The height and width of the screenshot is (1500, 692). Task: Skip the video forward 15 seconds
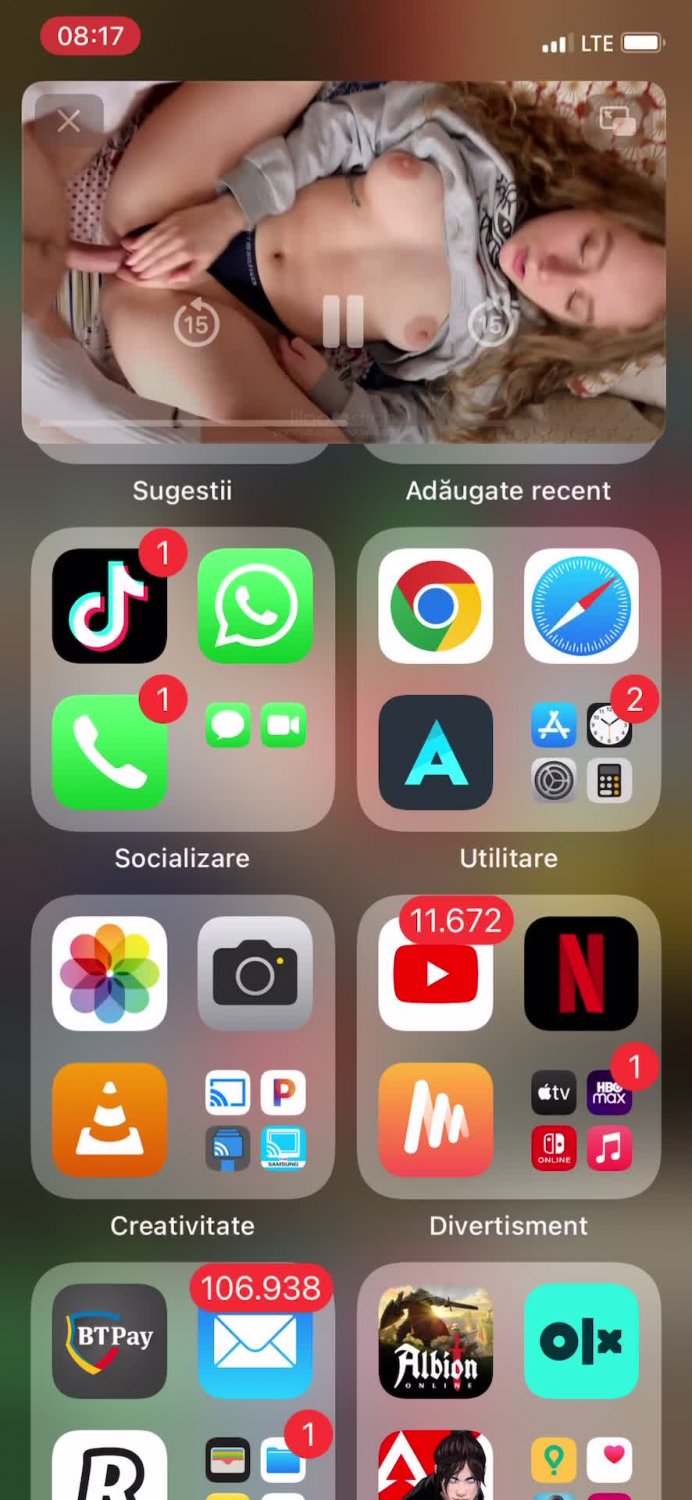point(490,323)
